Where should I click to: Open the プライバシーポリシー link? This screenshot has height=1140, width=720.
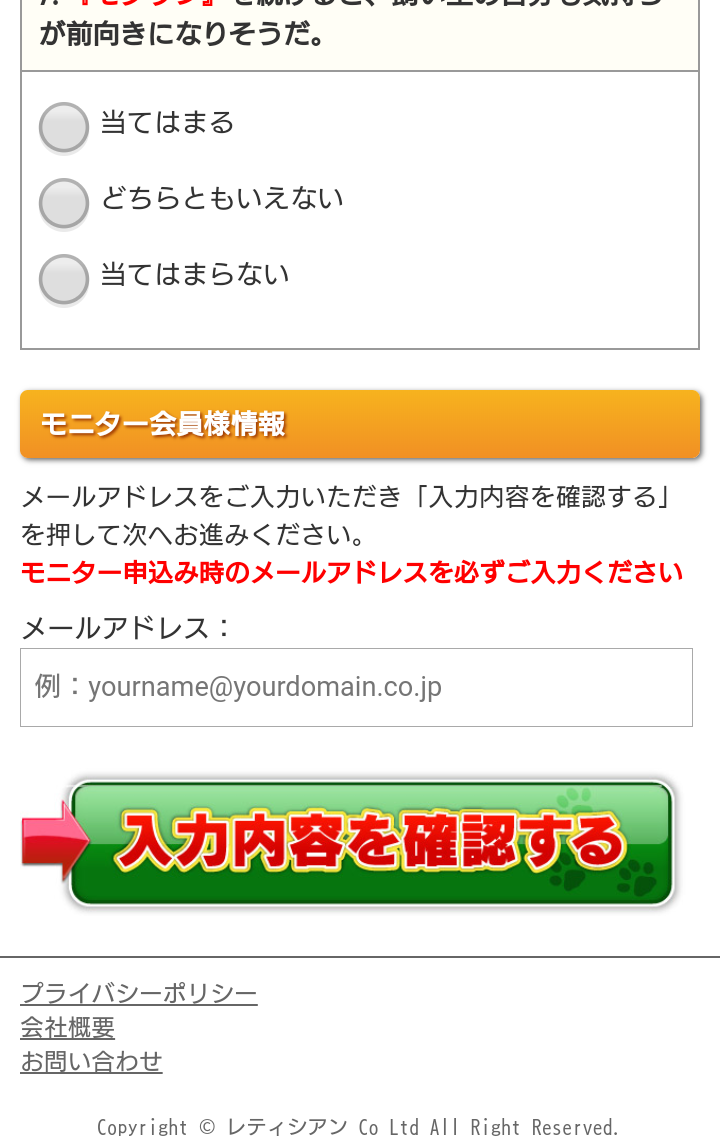point(139,993)
